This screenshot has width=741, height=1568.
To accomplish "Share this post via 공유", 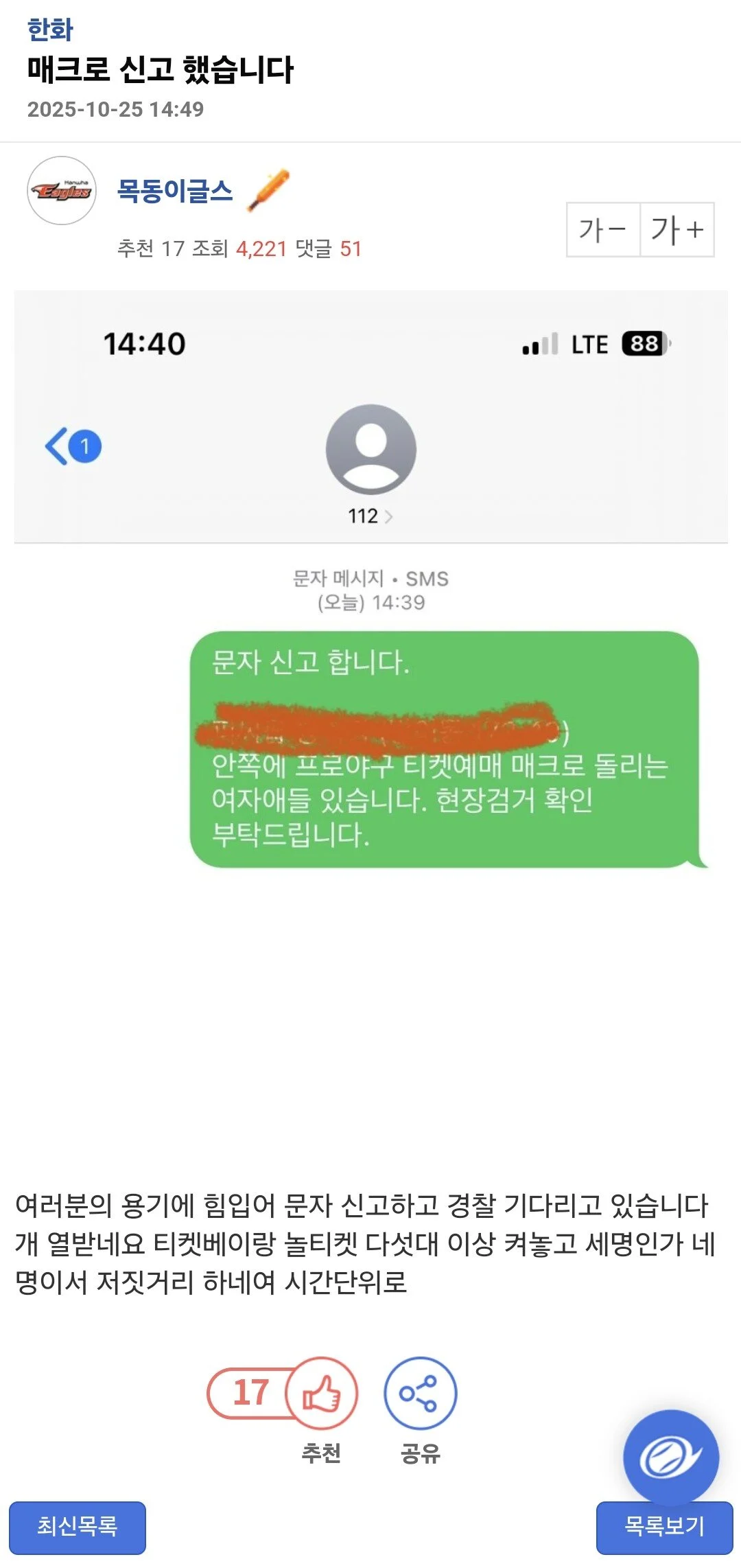I will pos(420,1393).
